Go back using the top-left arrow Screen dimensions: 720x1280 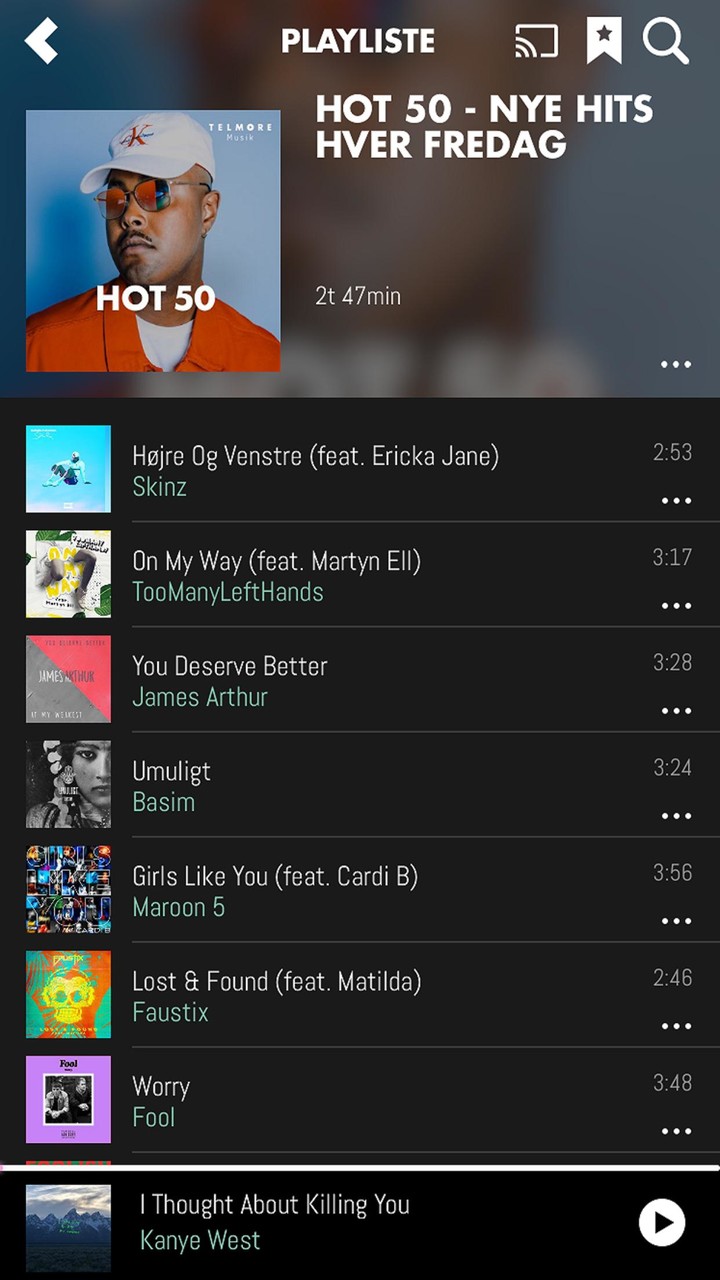coord(42,41)
